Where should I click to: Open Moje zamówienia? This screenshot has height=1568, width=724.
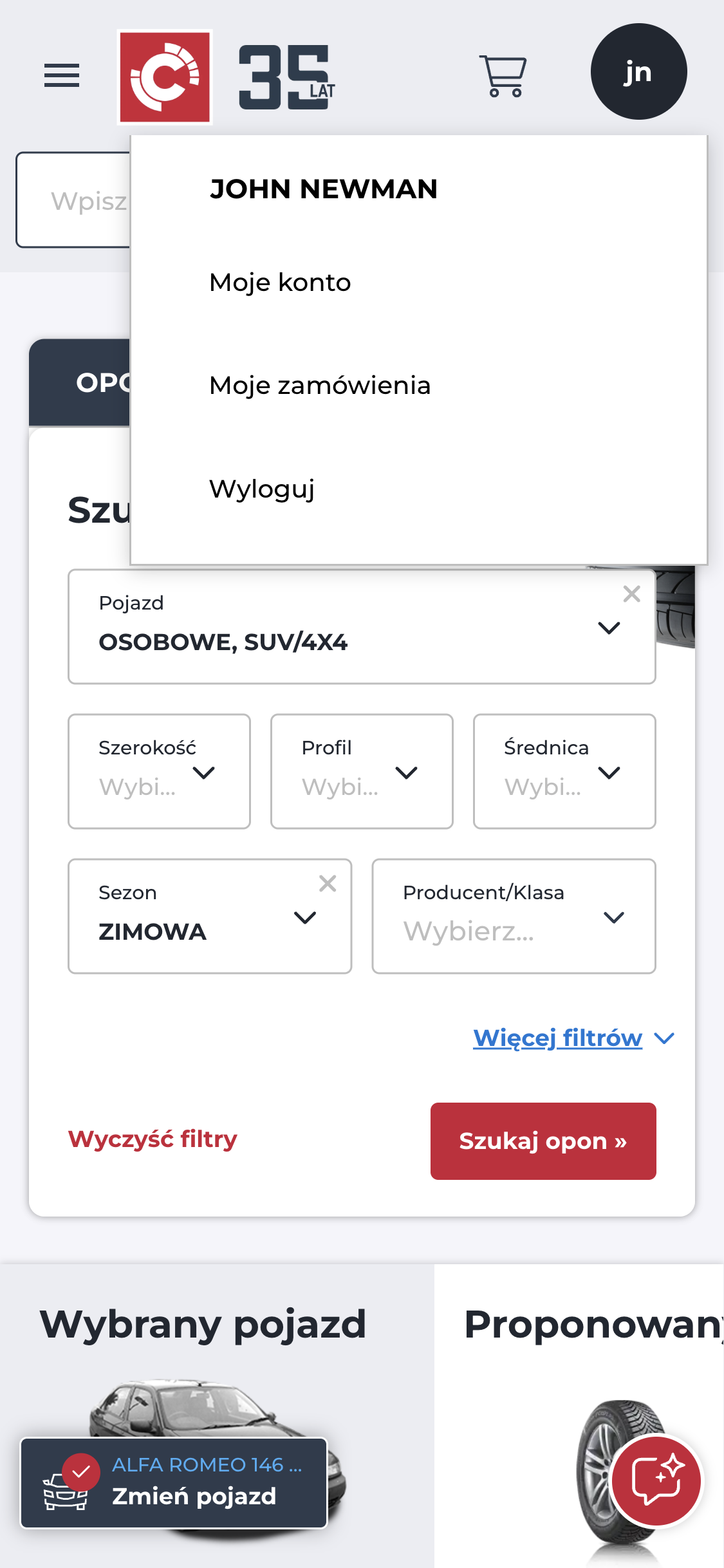pyautogui.click(x=320, y=386)
